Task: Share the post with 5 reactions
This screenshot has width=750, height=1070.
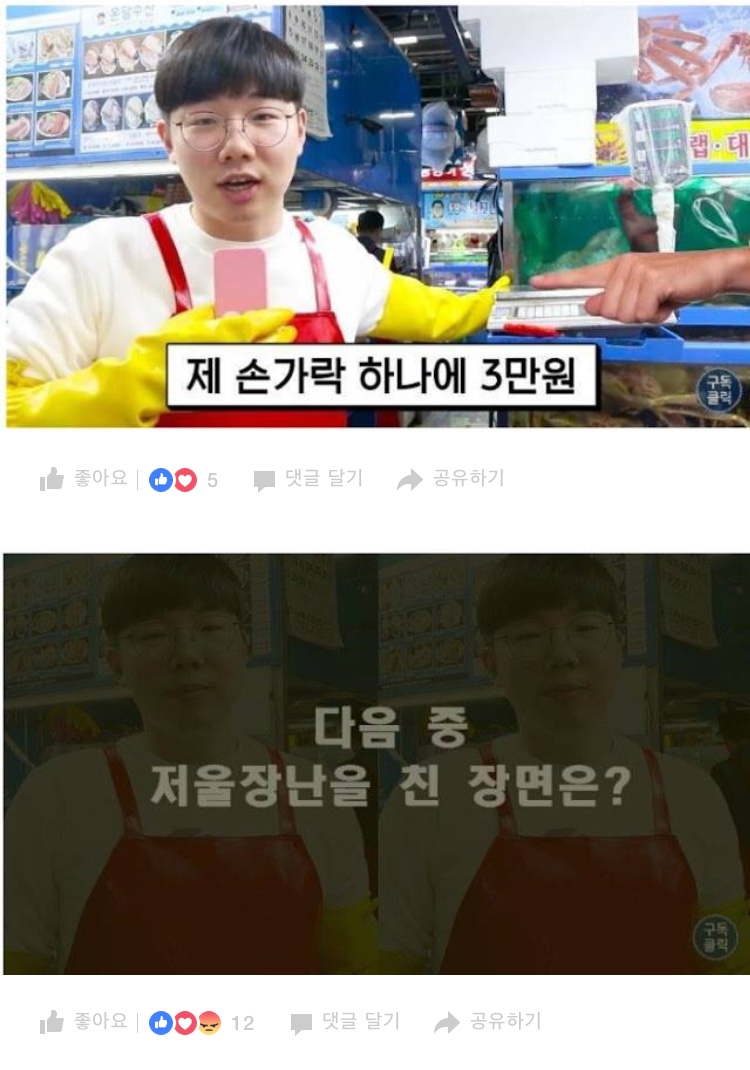Action: tap(451, 479)
